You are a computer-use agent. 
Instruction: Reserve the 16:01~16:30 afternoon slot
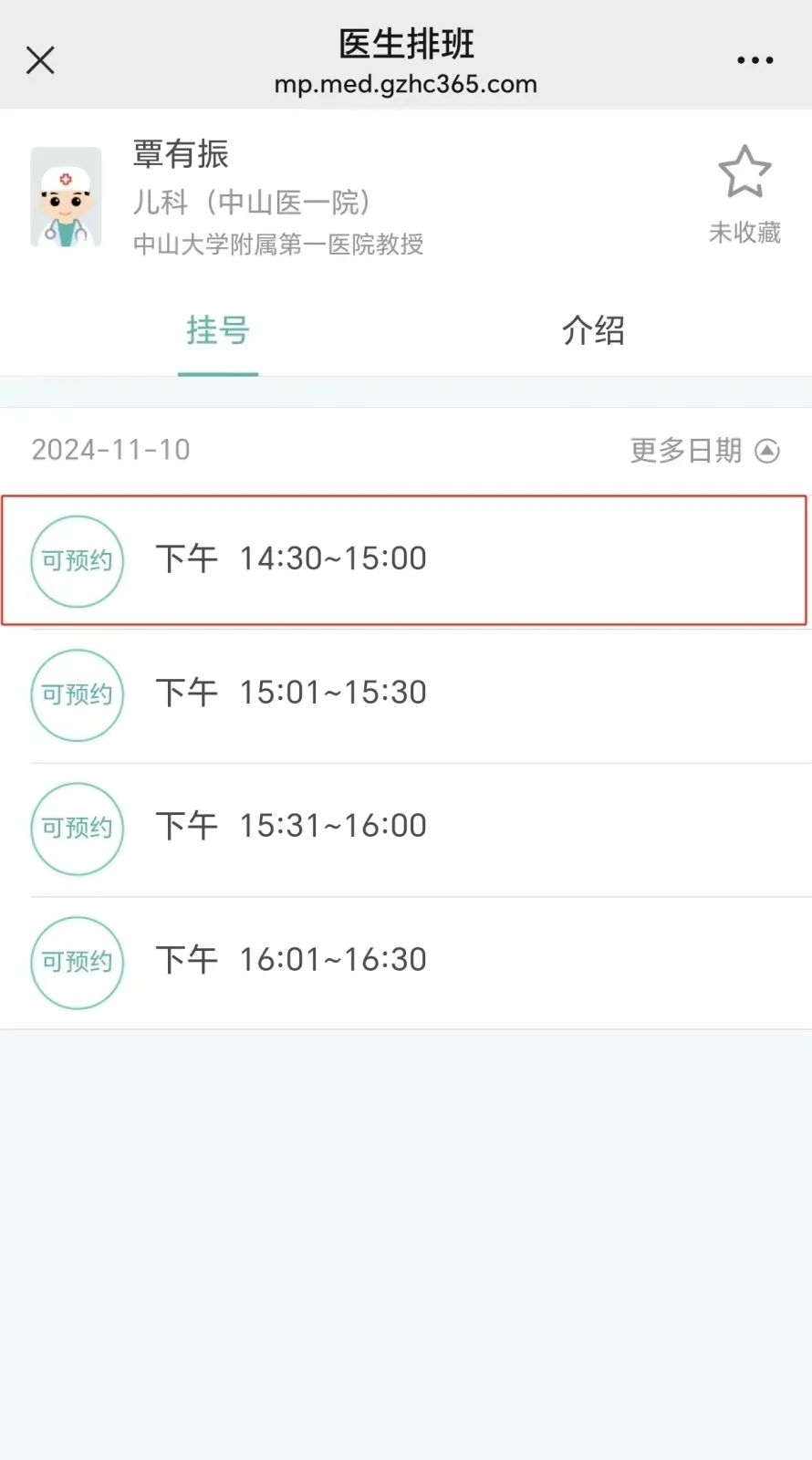pyautogui.click(x=406, y=962)
